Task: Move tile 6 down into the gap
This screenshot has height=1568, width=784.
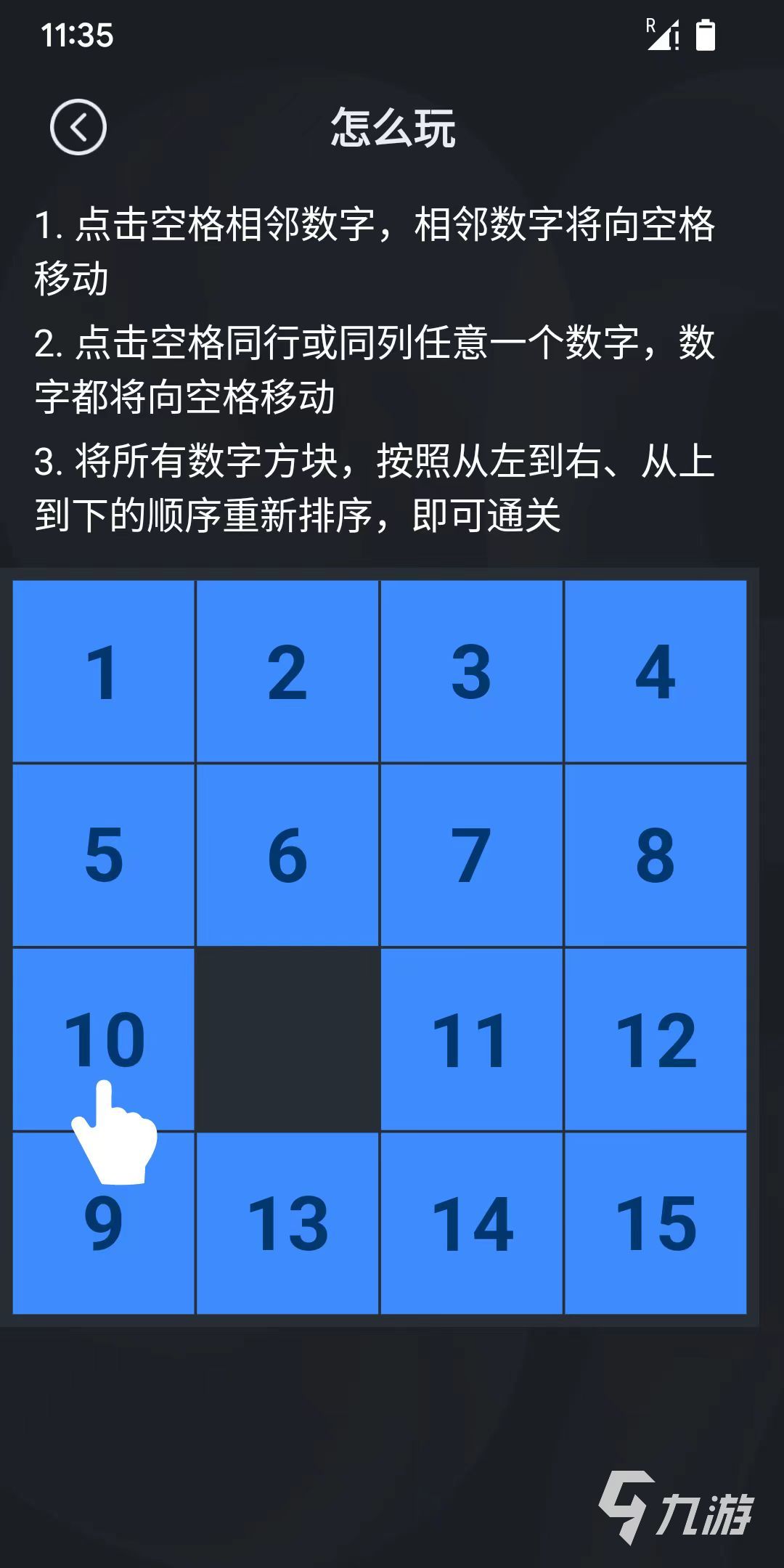Action: [287, 855]
